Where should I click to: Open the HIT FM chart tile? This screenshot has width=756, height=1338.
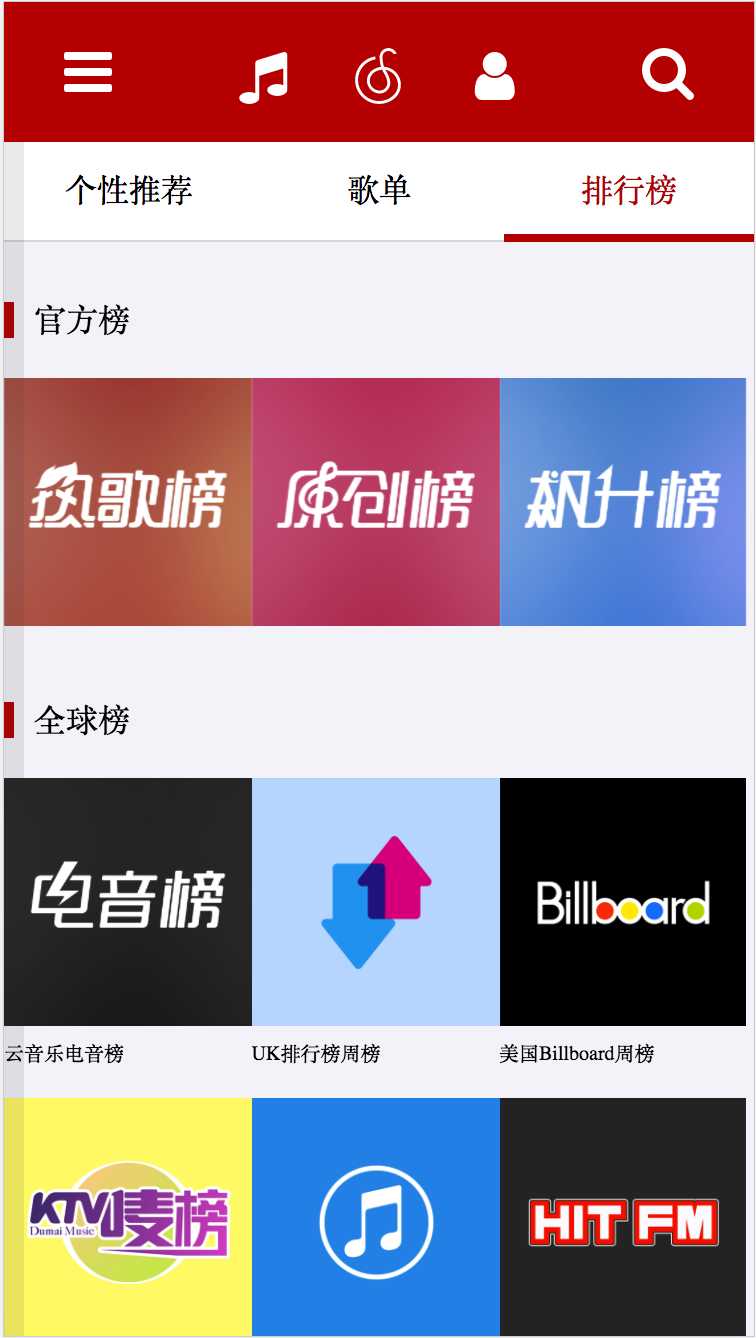(x=623, y=1217)
